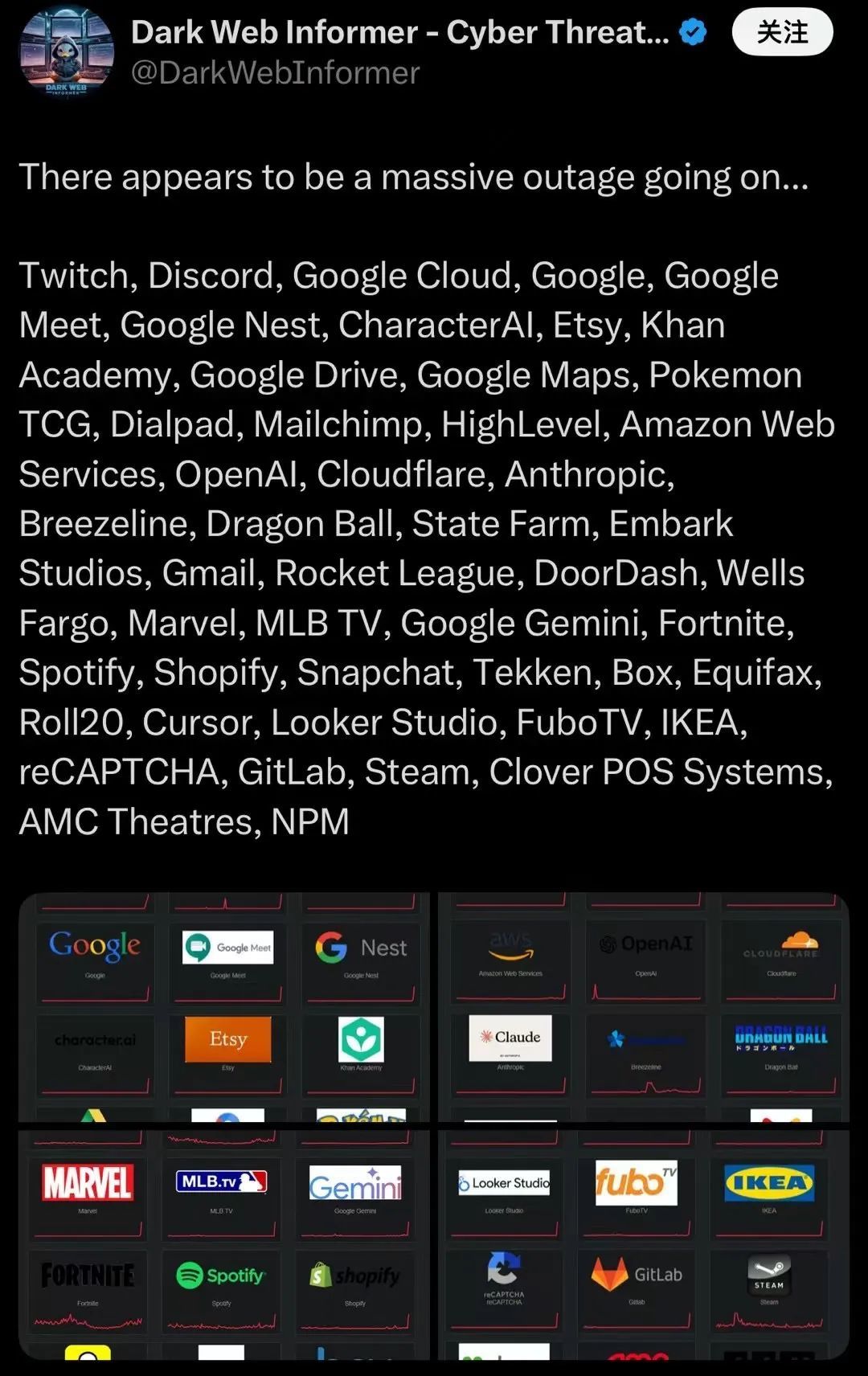Open the attached image showing IKEA and GitLab

(644, 1244)
